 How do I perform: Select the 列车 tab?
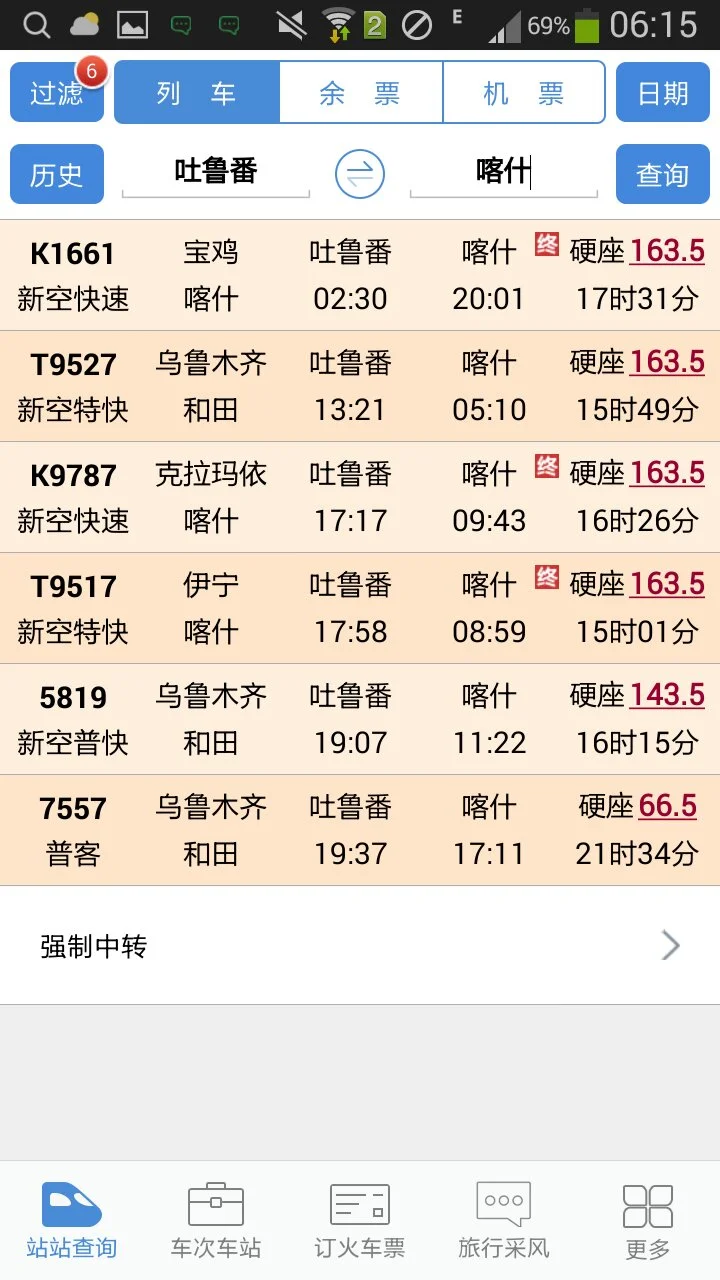tap(197, 90)
